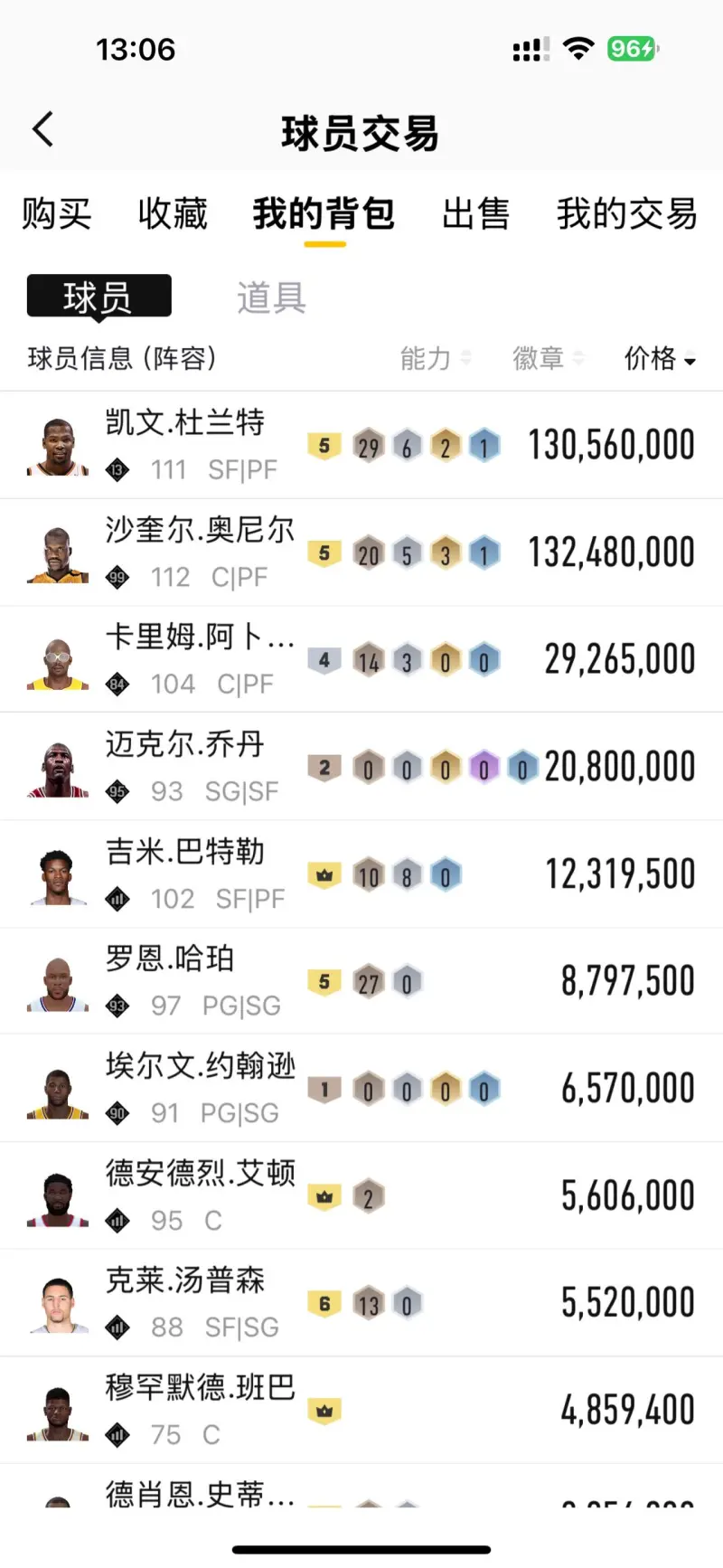Open 德安德烈.艾顿 player row
The image size is (723, 1568).
(x=361, y=1195)
